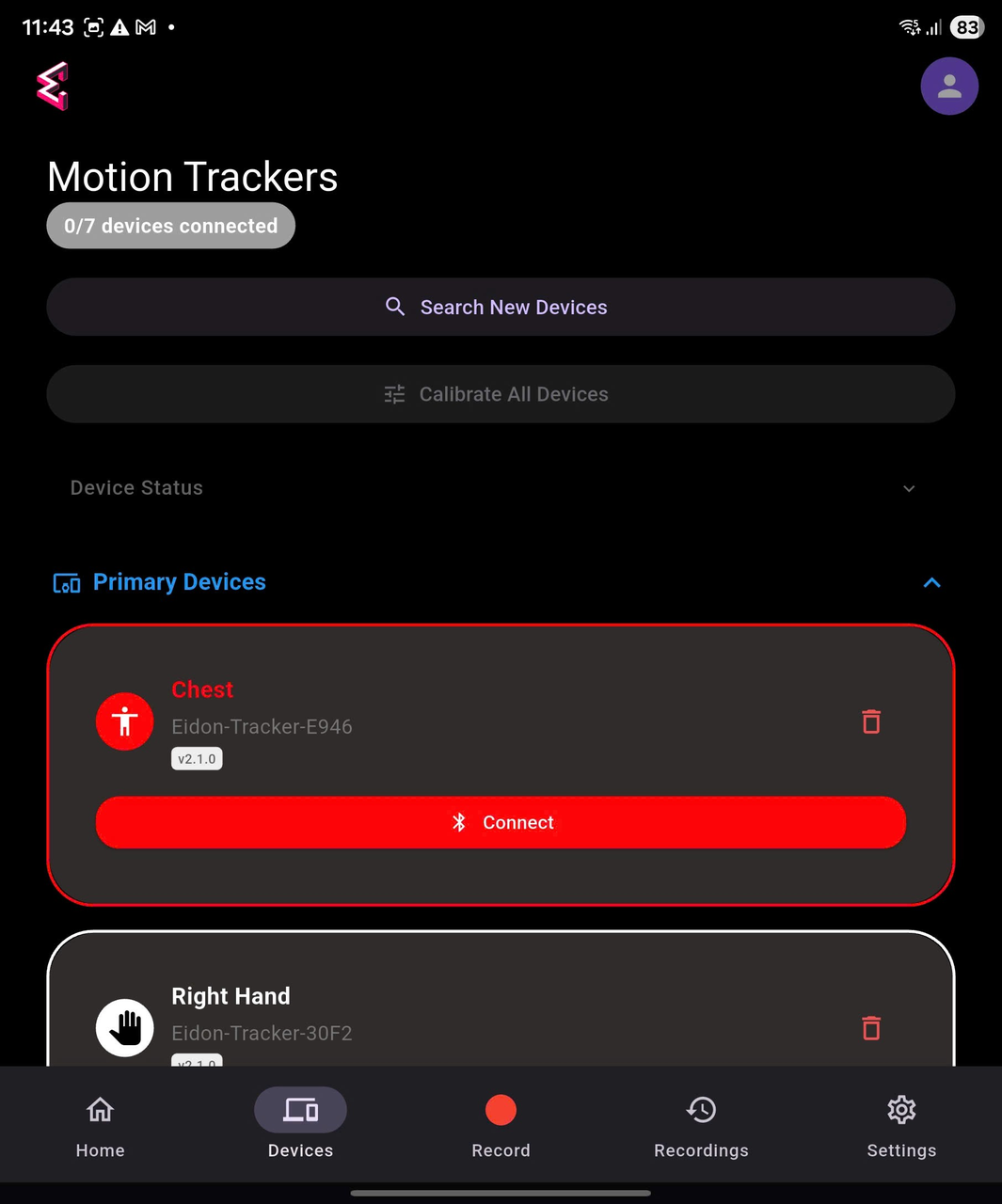Tap Calibrate All Devices button

tap(501, 394)
